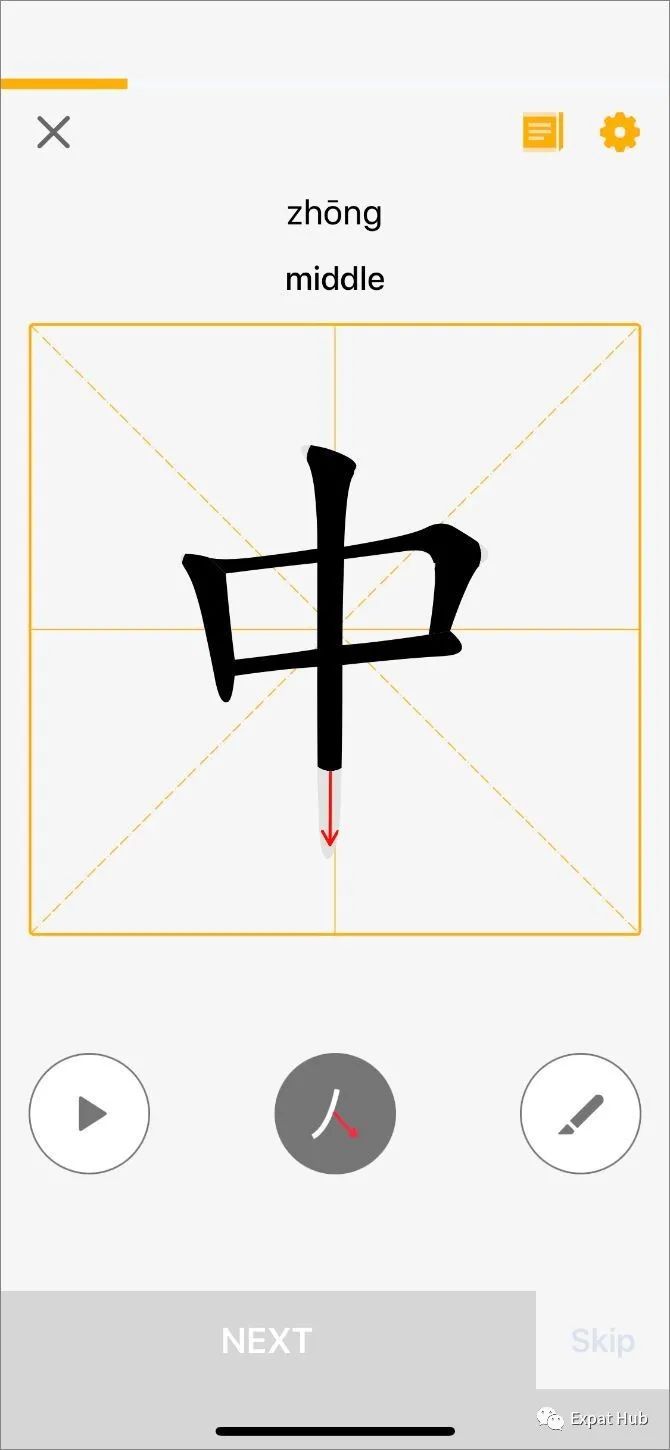670x1450 pixels.
Task: Play the stroke animation
Action: [x=89, y=1113]
